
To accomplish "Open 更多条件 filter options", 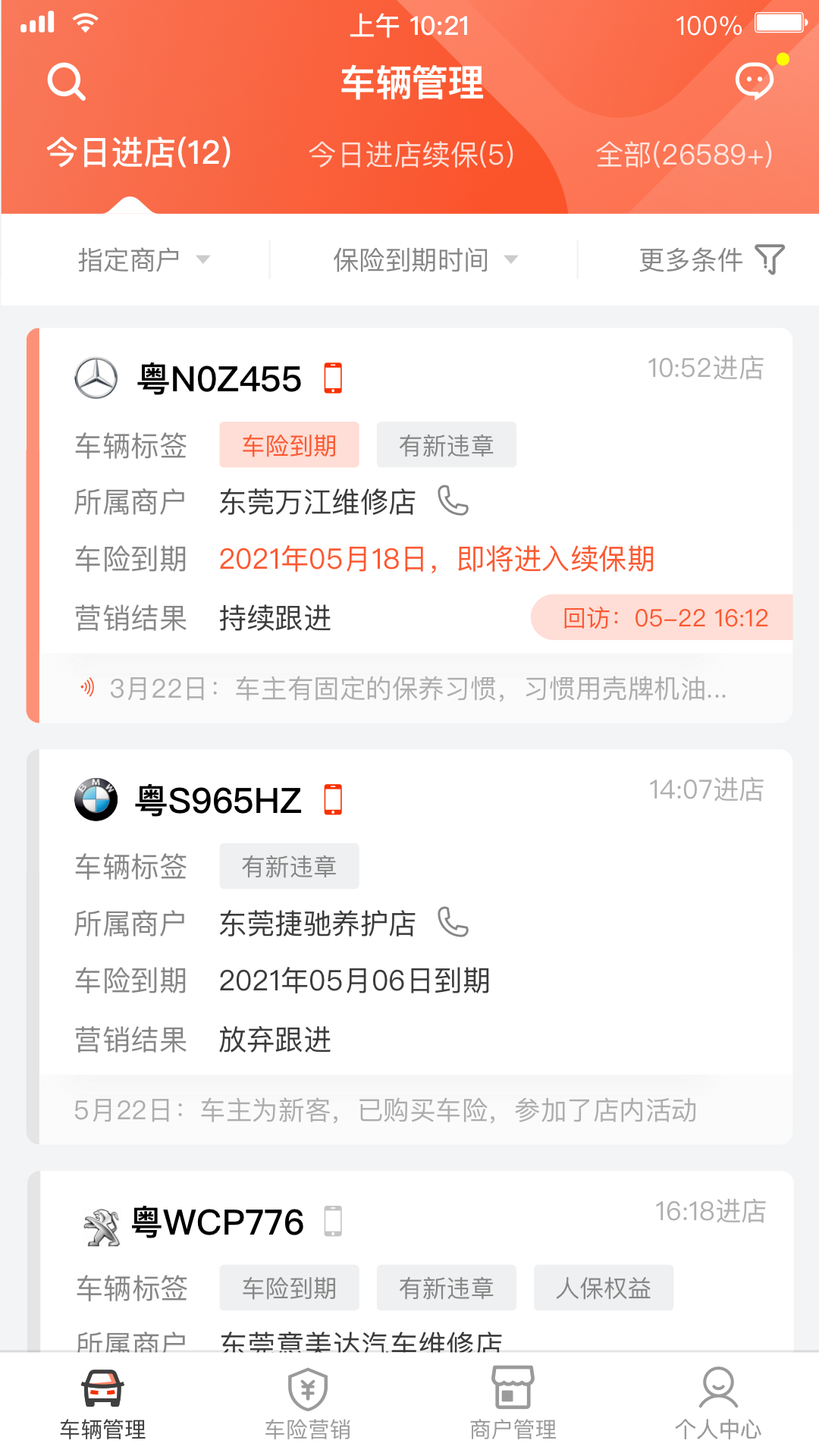I will (711, 260).
